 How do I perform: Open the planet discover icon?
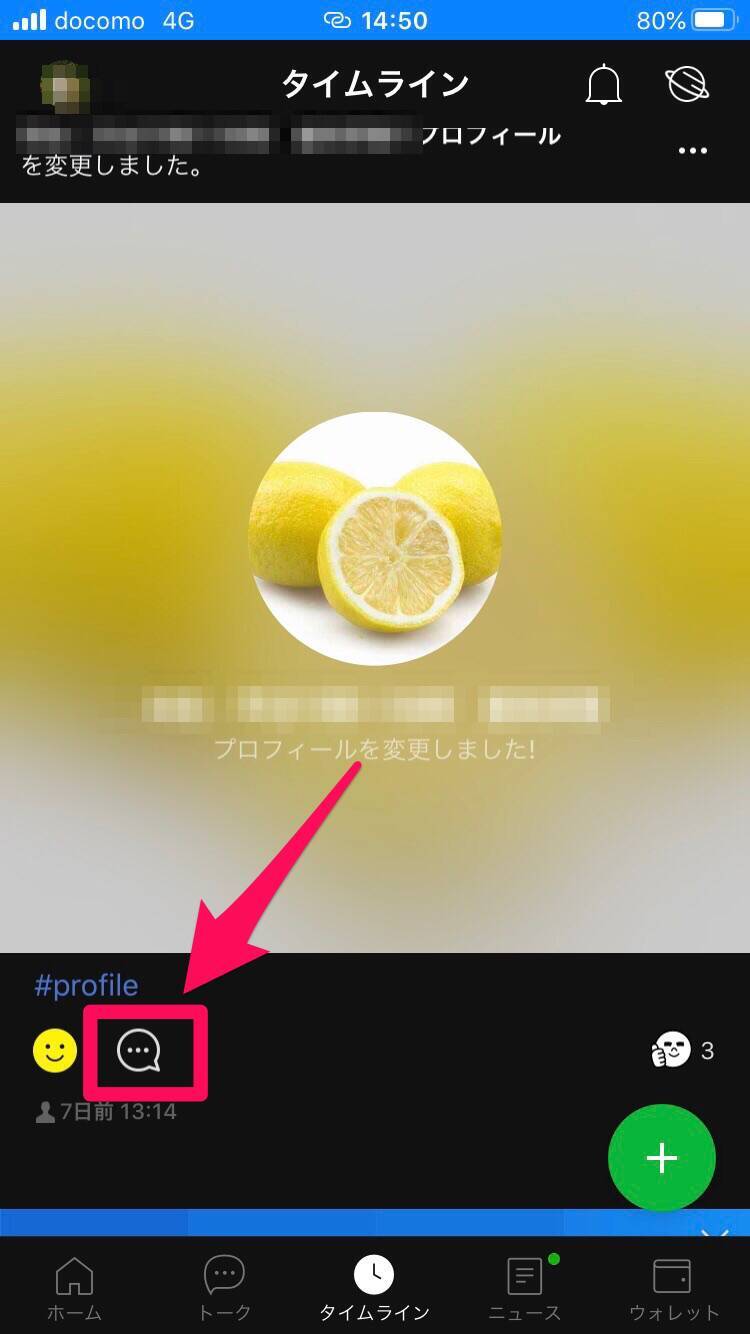tap(687, 86)
